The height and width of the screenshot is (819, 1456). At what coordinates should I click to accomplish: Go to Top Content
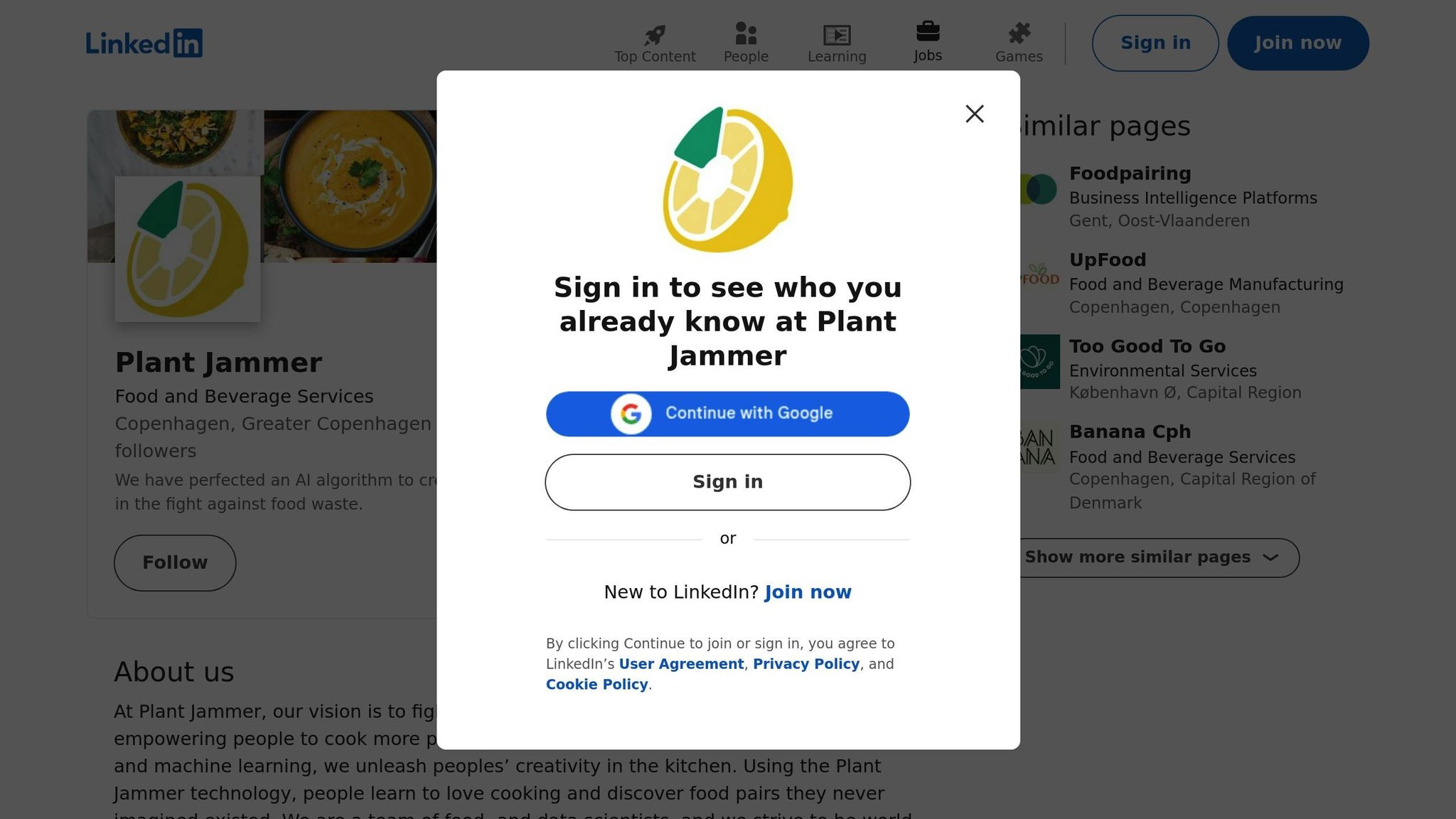coord(655,43)
